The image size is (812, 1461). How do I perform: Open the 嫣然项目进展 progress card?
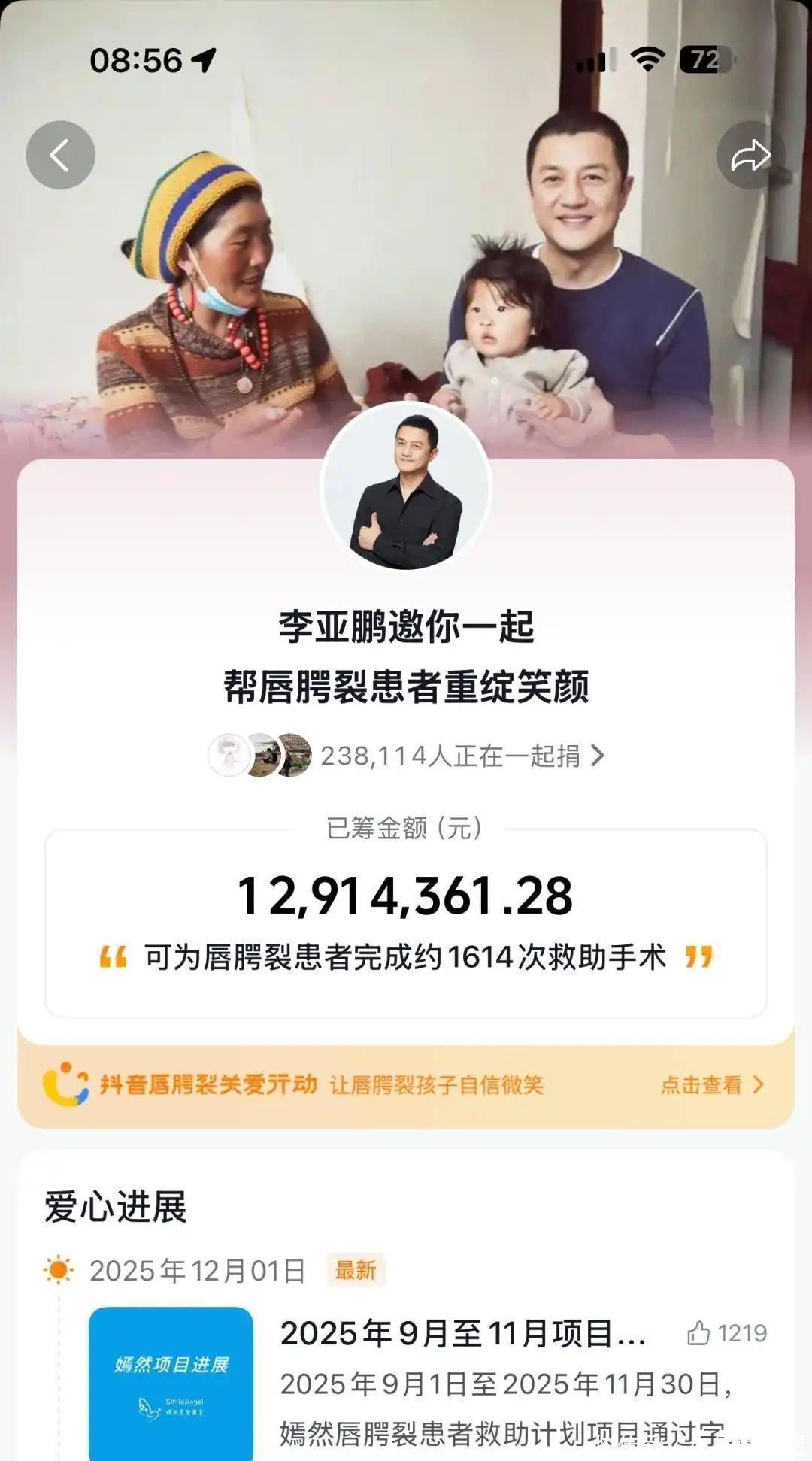[171, 1382]
